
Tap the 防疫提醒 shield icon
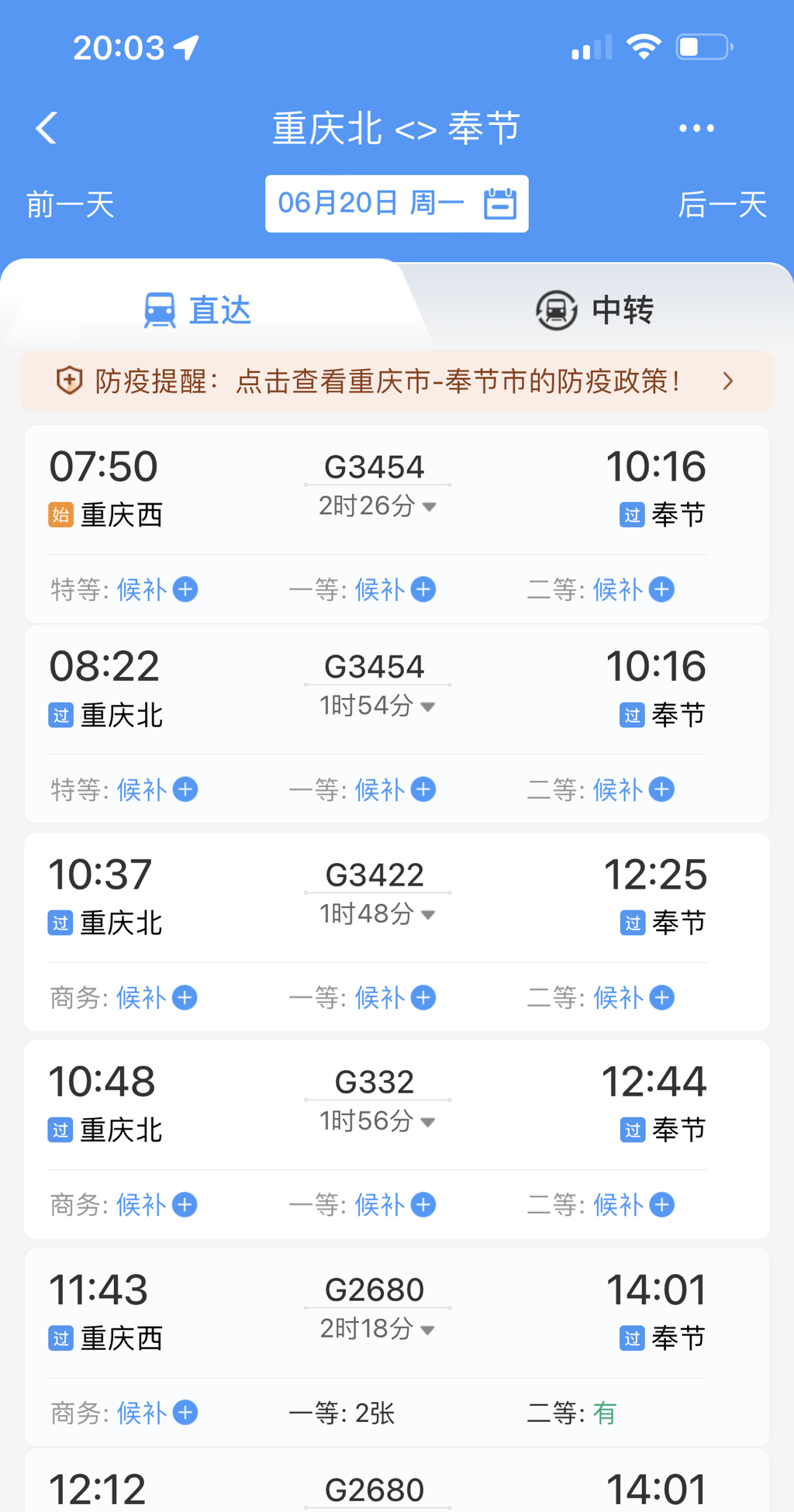(x=69, y=381)
